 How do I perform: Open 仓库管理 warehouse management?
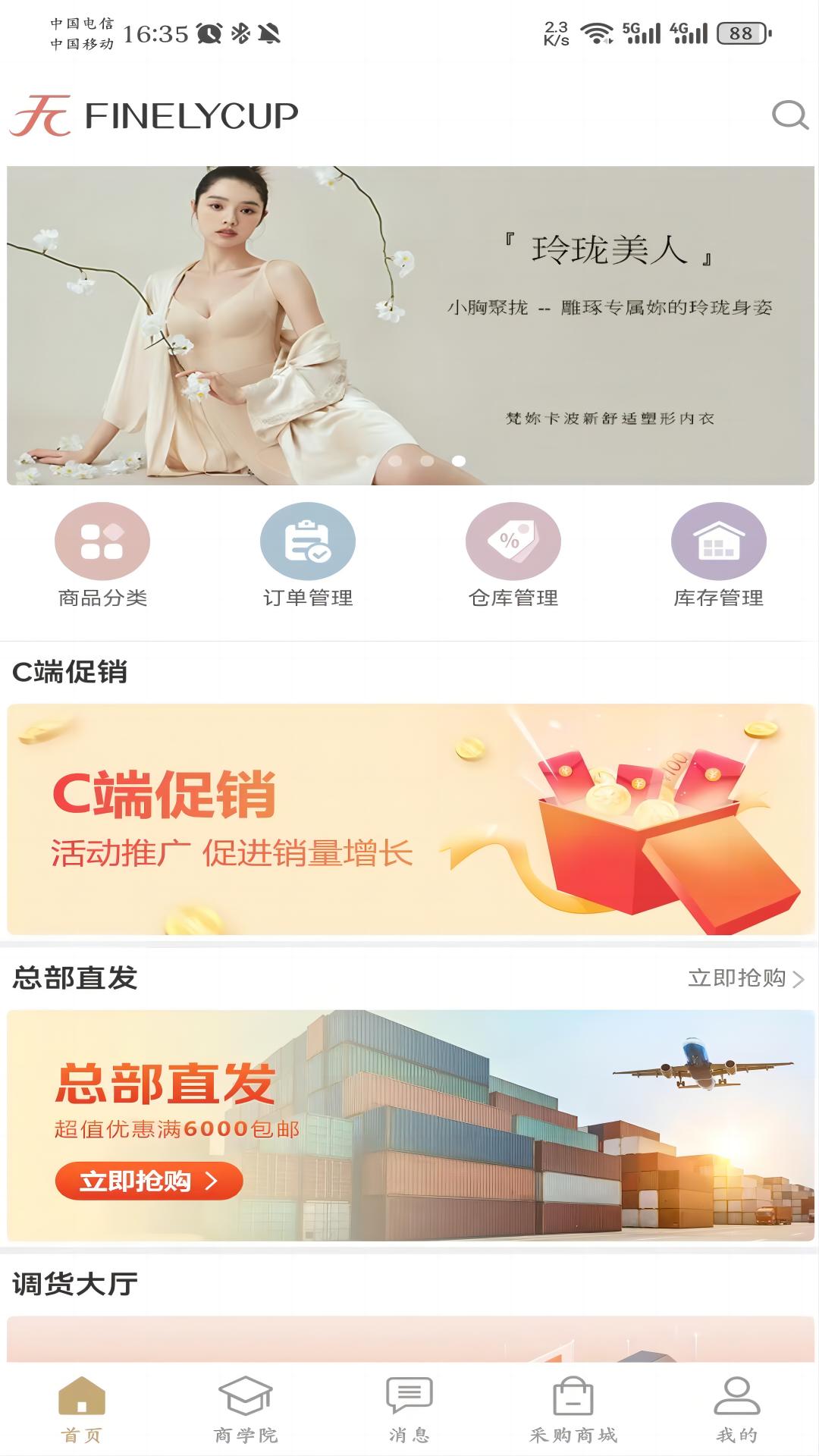[x=513, y=555]
